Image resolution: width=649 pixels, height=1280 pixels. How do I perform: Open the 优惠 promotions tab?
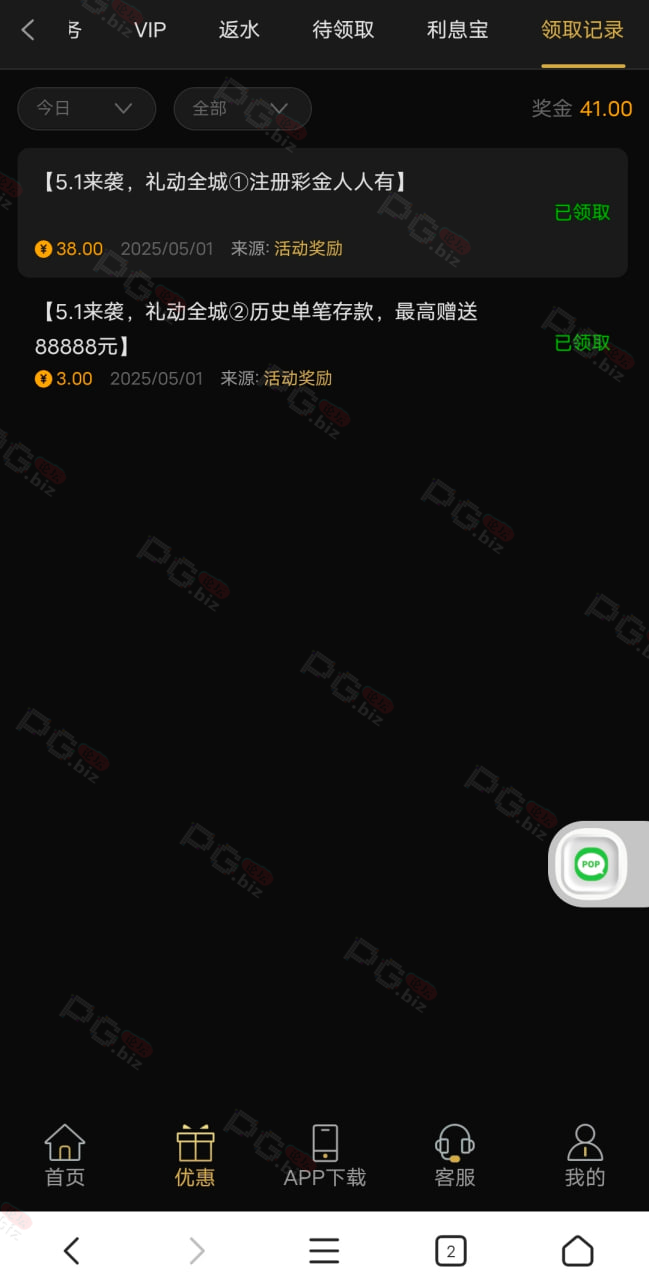tap(195, 1156)
